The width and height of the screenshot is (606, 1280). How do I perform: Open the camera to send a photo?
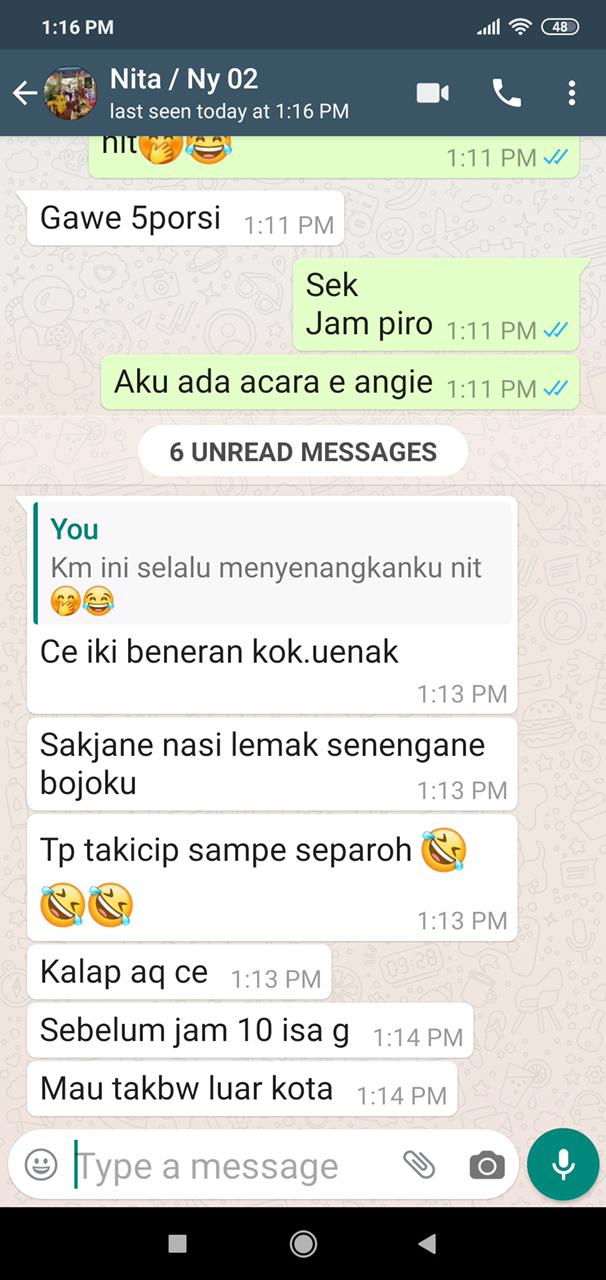[x=487, y=1165]
